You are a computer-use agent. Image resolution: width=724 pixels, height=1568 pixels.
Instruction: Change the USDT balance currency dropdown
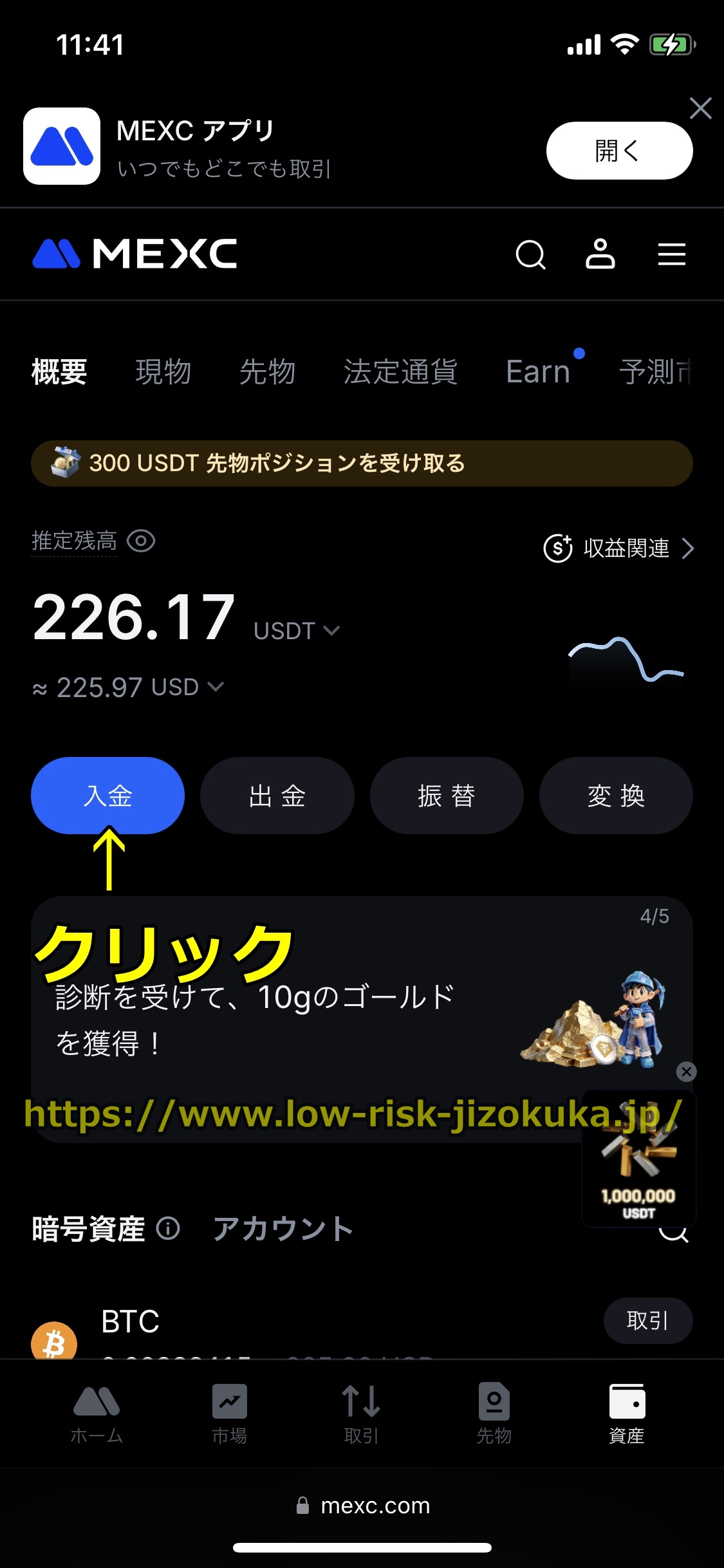297,631
